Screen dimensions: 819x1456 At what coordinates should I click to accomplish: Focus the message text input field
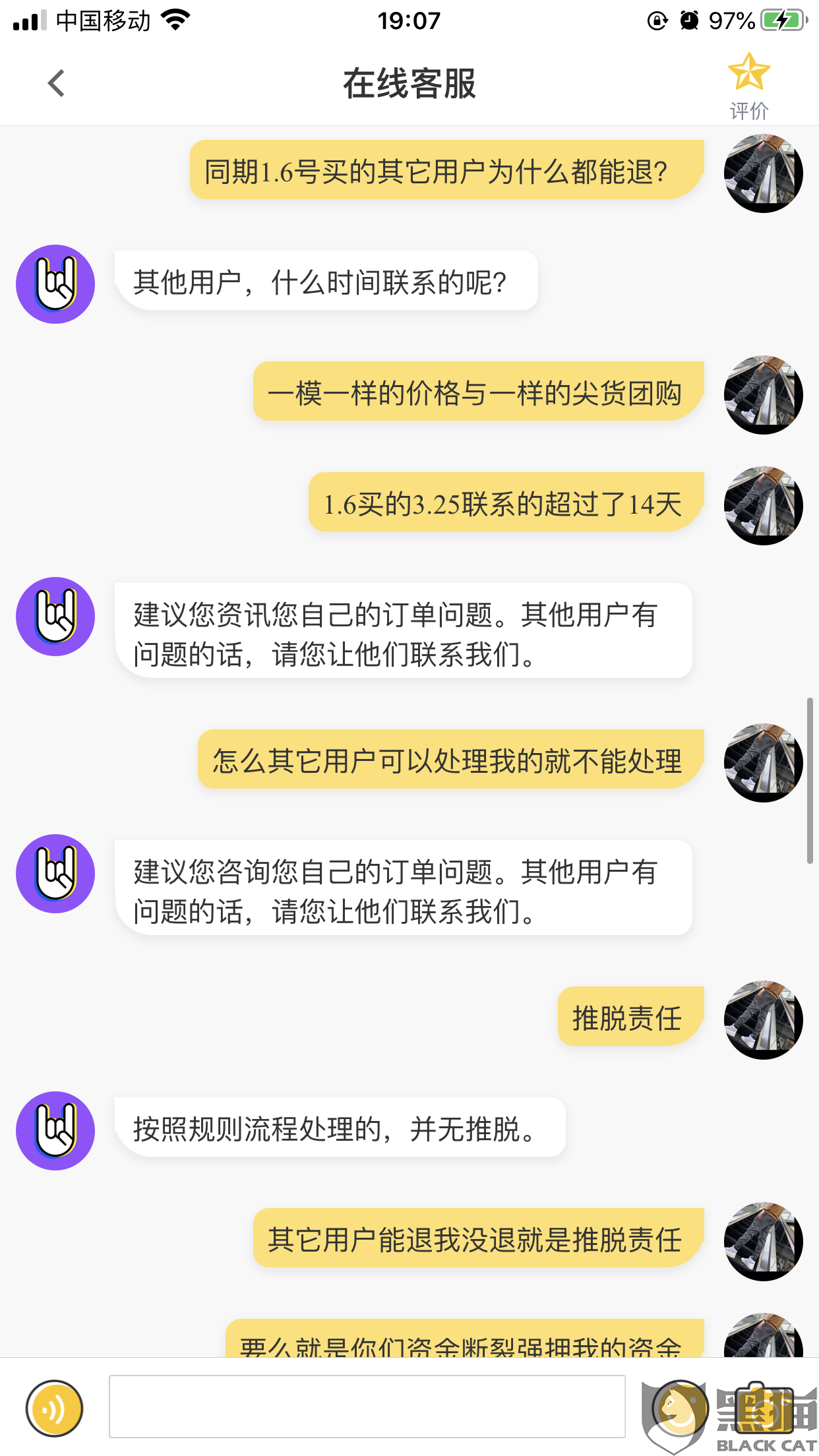(367, 1406)
